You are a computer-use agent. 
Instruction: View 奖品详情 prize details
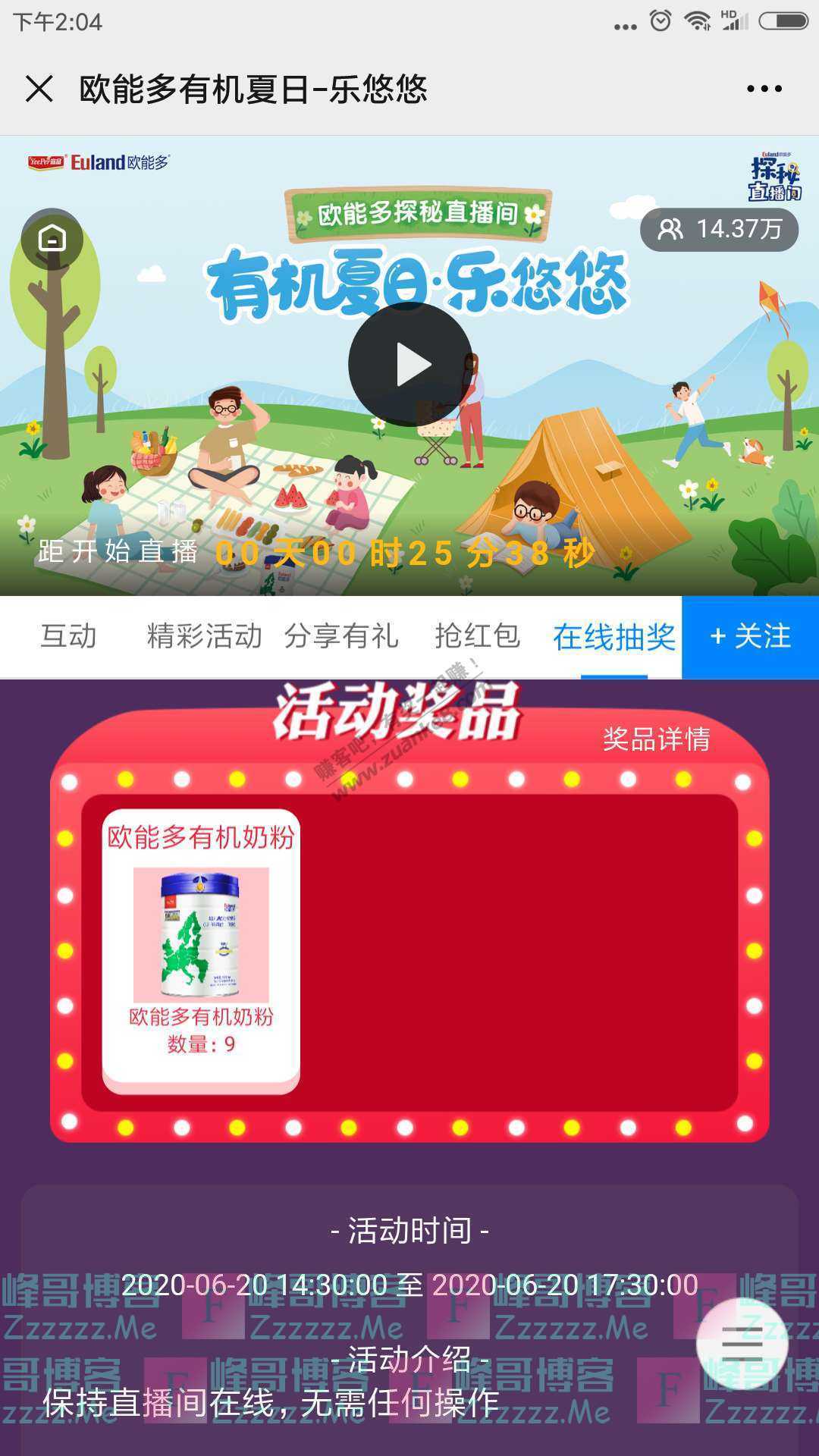(x=656, y=739)
